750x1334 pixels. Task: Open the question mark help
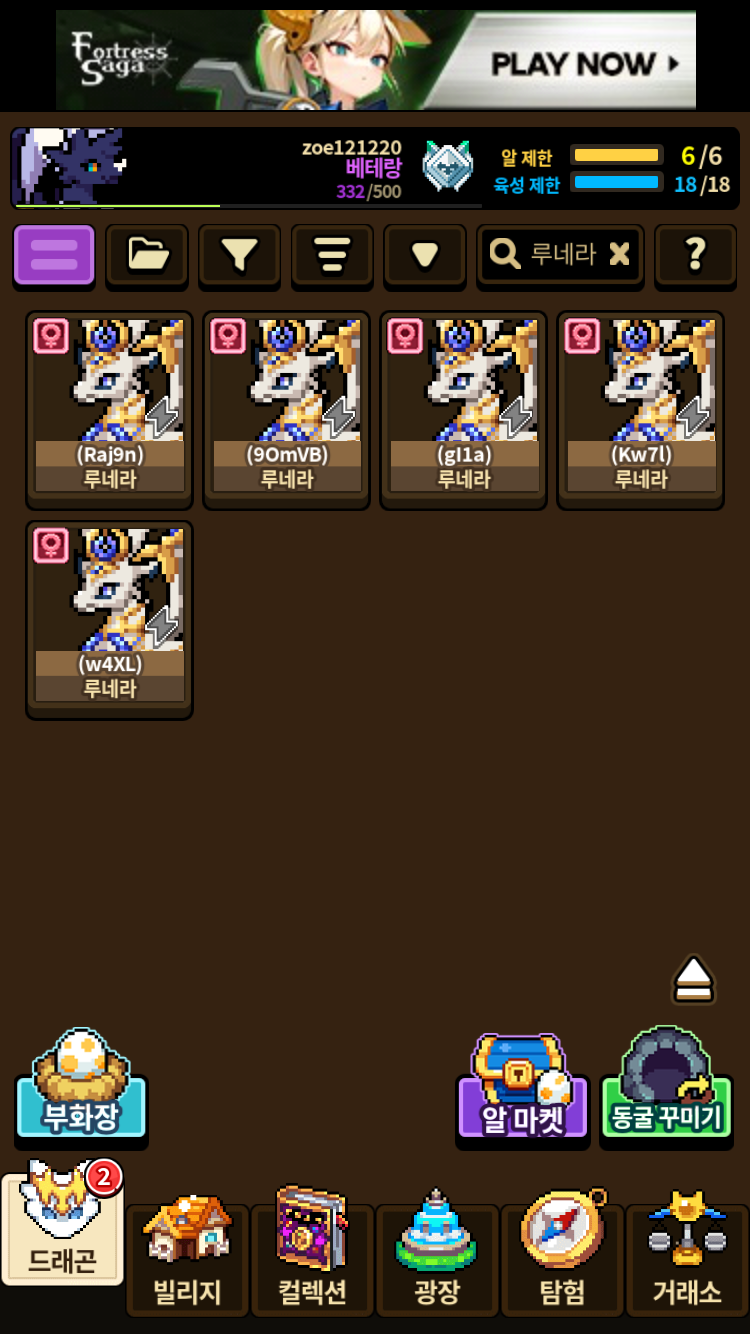coord(696,255)
